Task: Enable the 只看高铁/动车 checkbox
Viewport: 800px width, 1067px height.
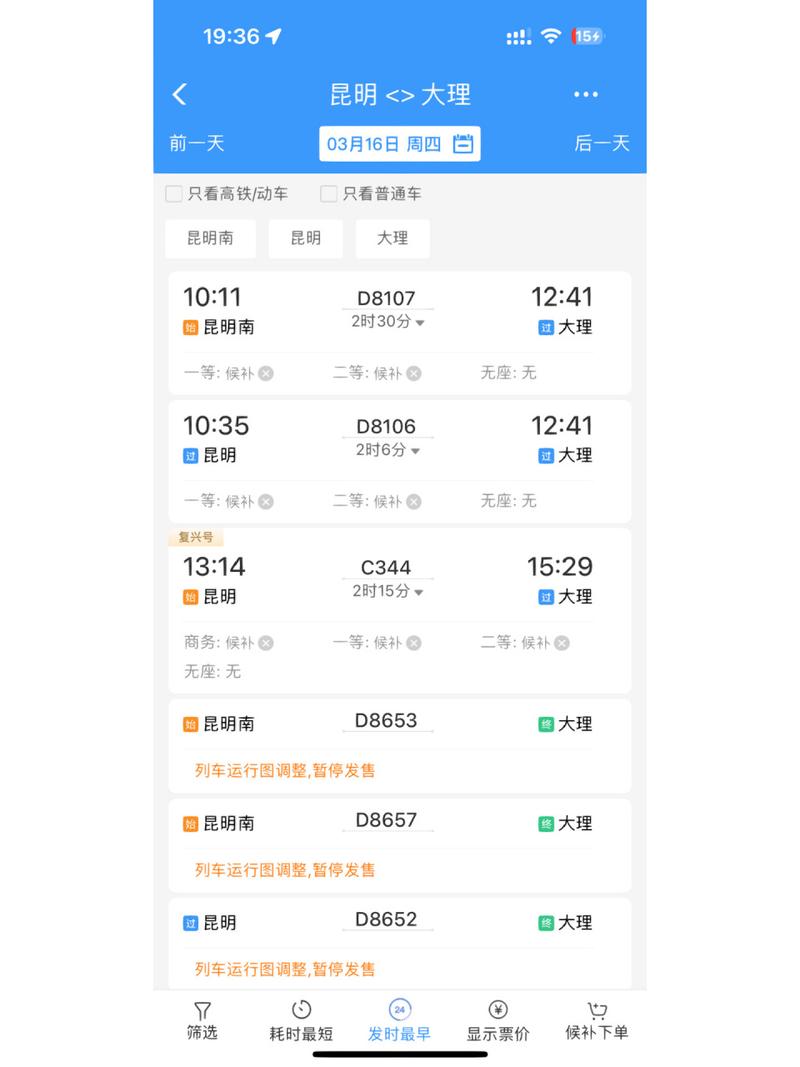Action: [x=173, y=193]
